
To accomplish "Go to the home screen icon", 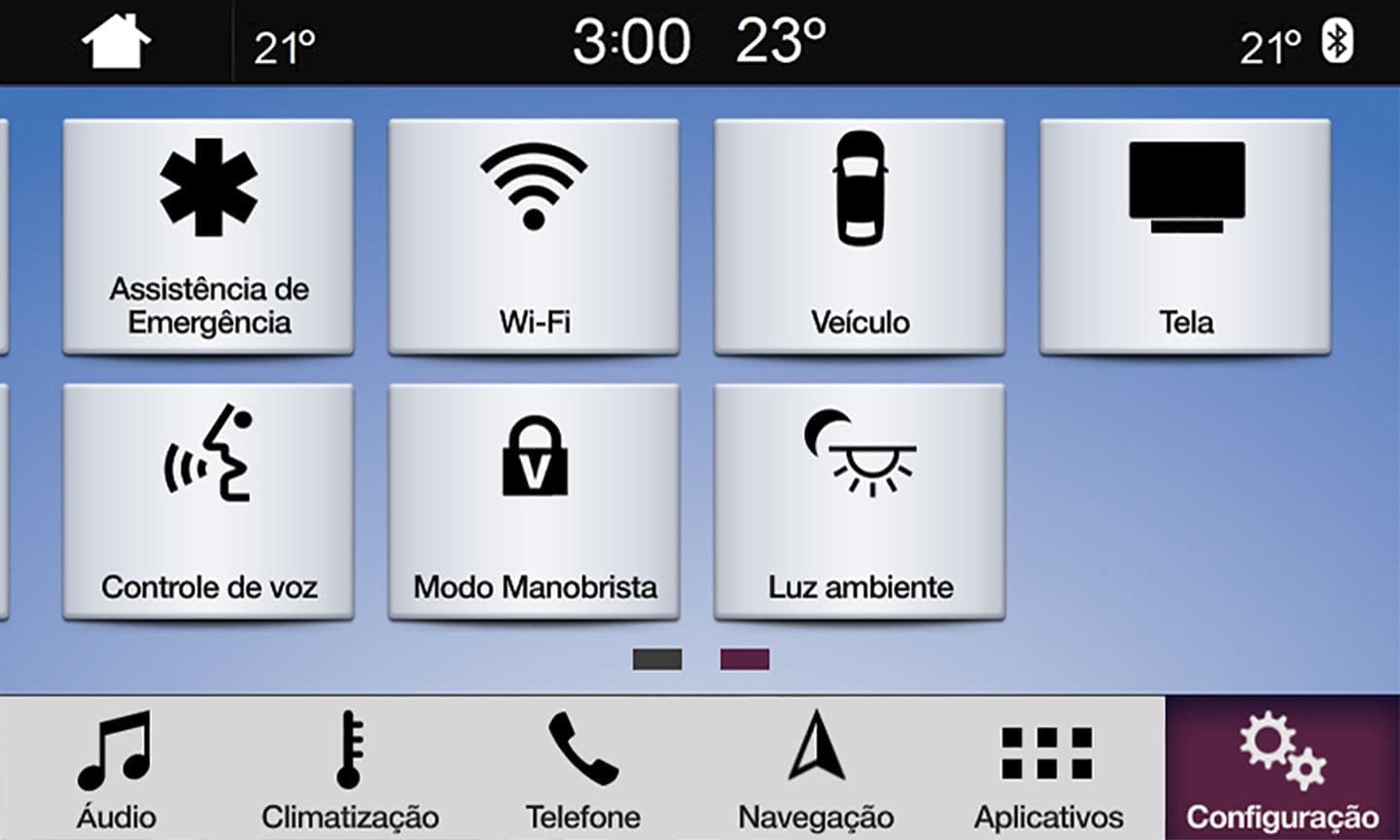I will [x=116, y=43].
